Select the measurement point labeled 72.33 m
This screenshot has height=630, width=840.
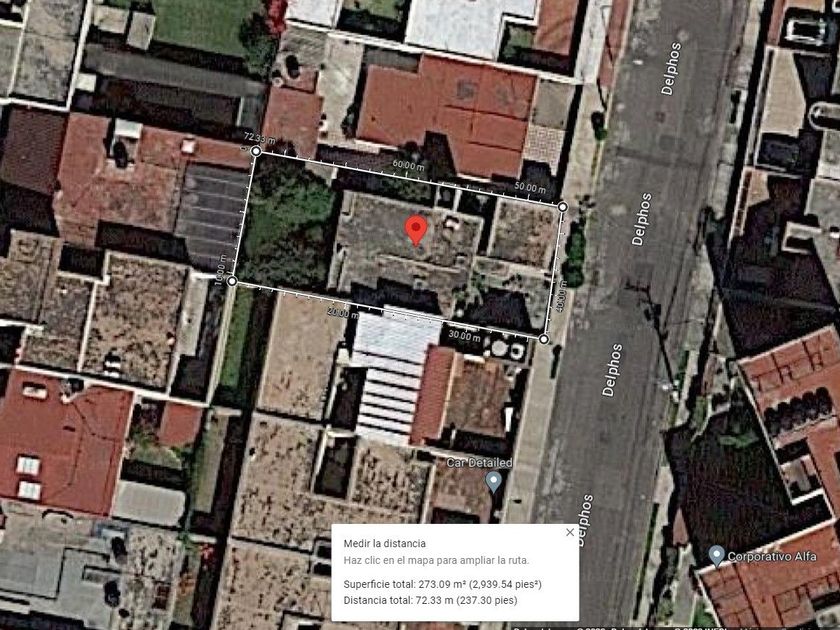256,152
